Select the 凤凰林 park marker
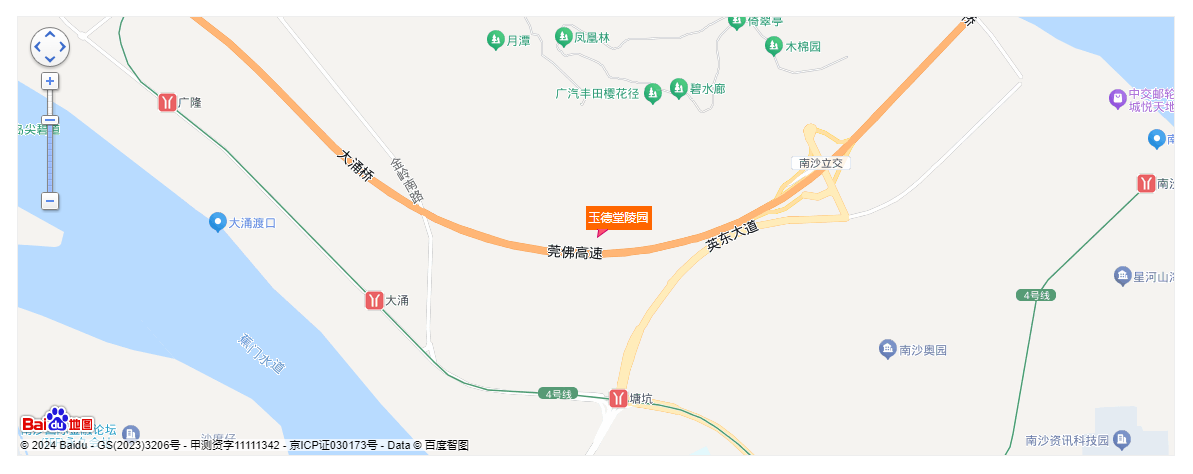The image size is (1193, 474). pyautogui.click(x=563, y=37)
